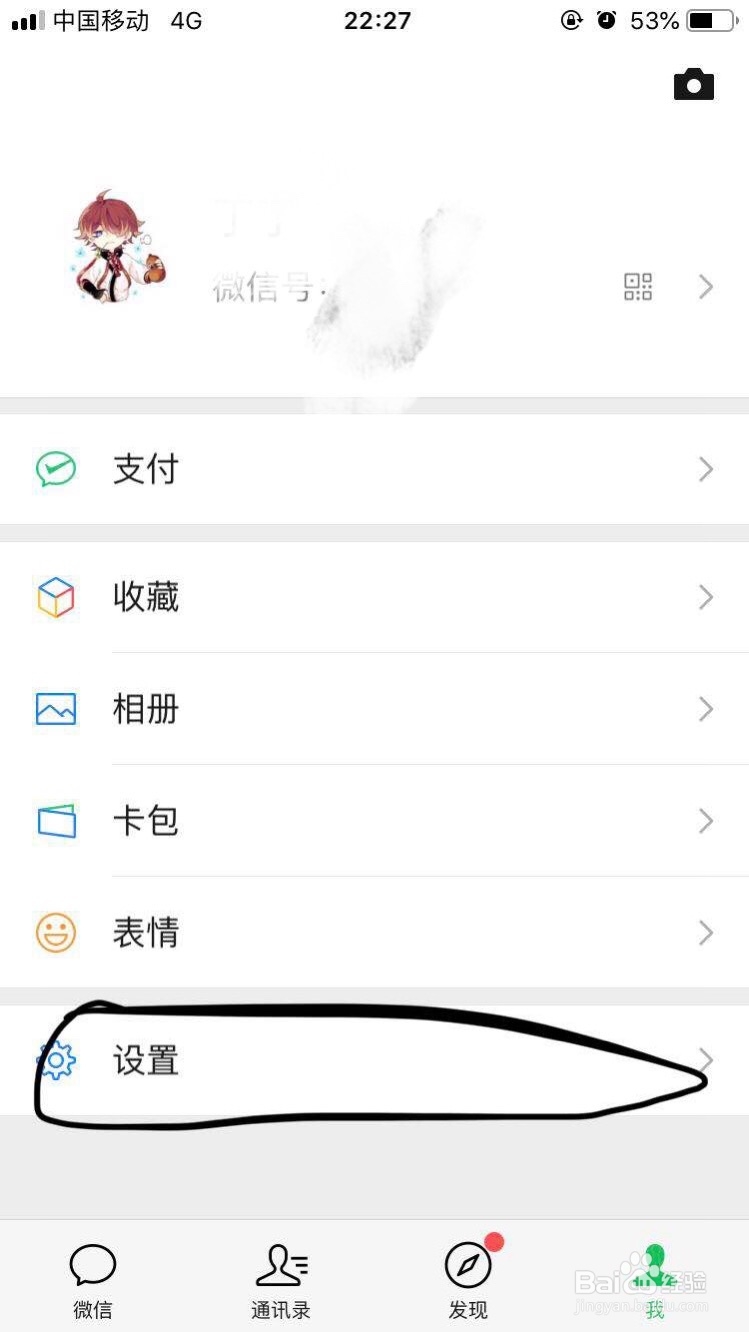This screenshot has width=749, height=1332.
Task: Show my personal QR code
Action: coord(637,287)
